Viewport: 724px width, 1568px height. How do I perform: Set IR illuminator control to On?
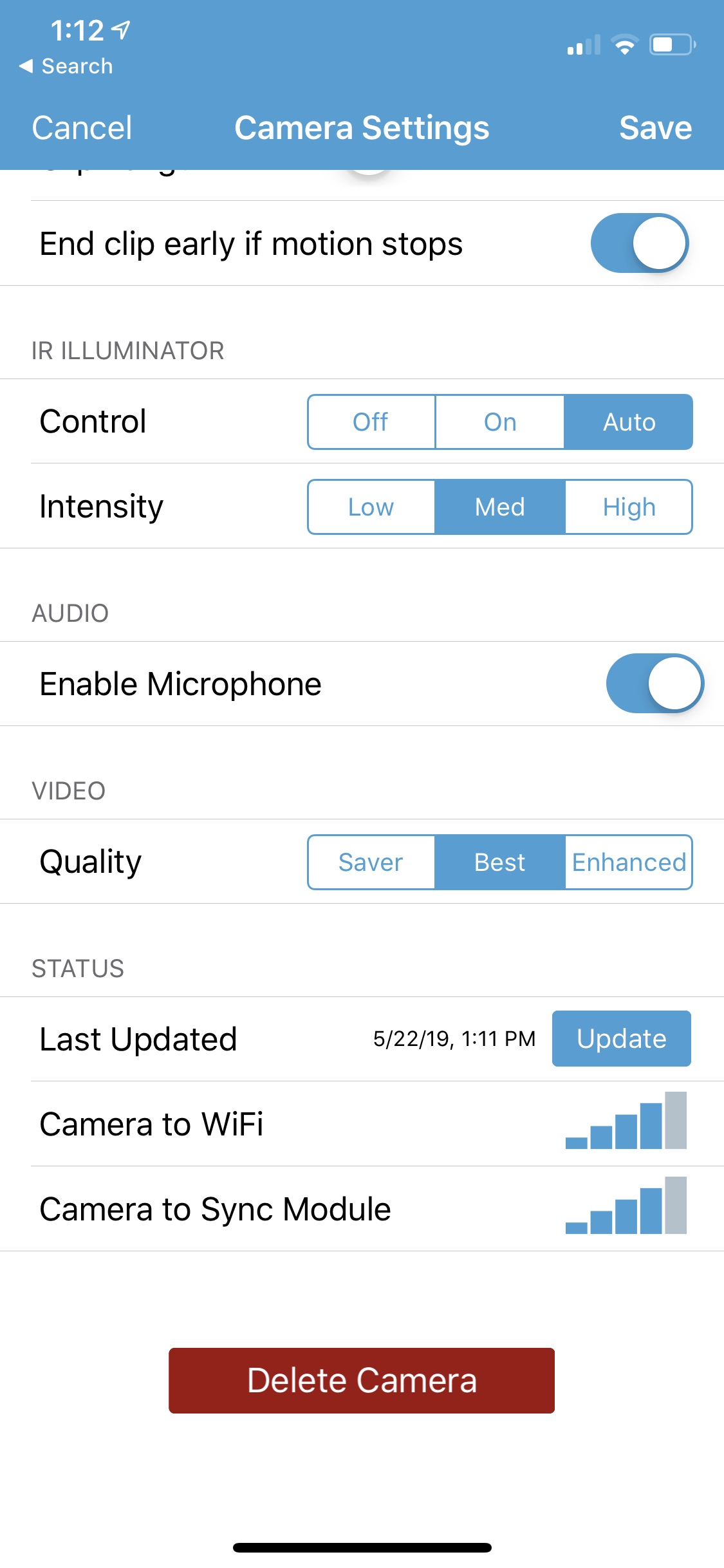pos(500,422)
